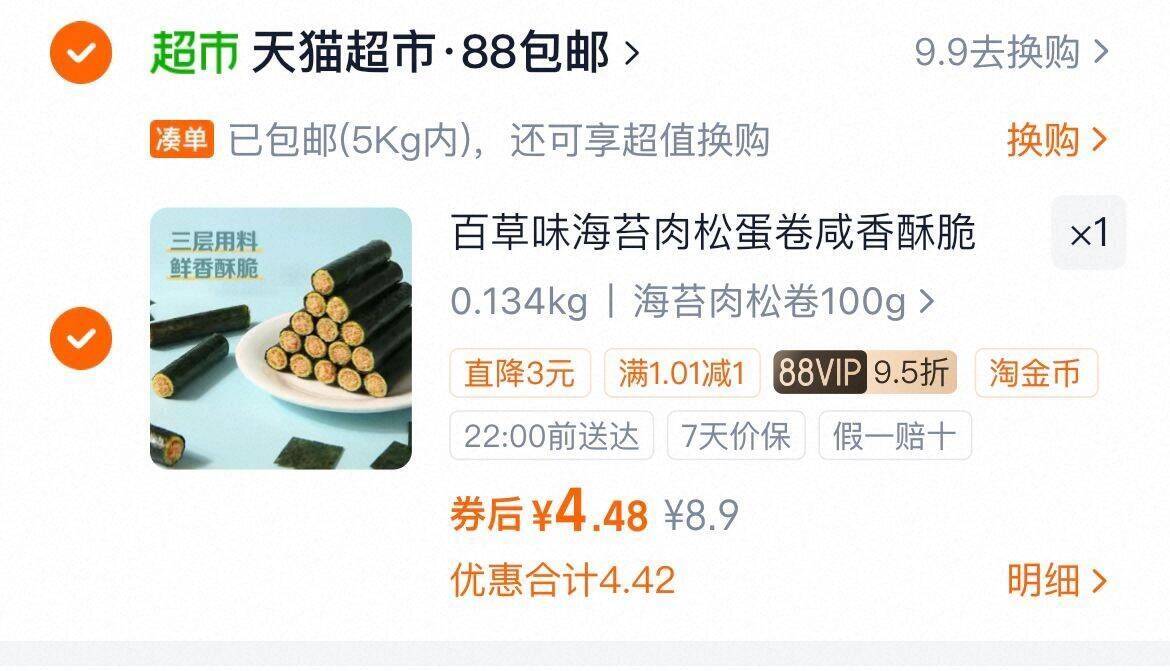Screen dimensions: 1170x671
Task: Change the quantity ×1
Action: pyautogui.click(x=1088, y=233)
